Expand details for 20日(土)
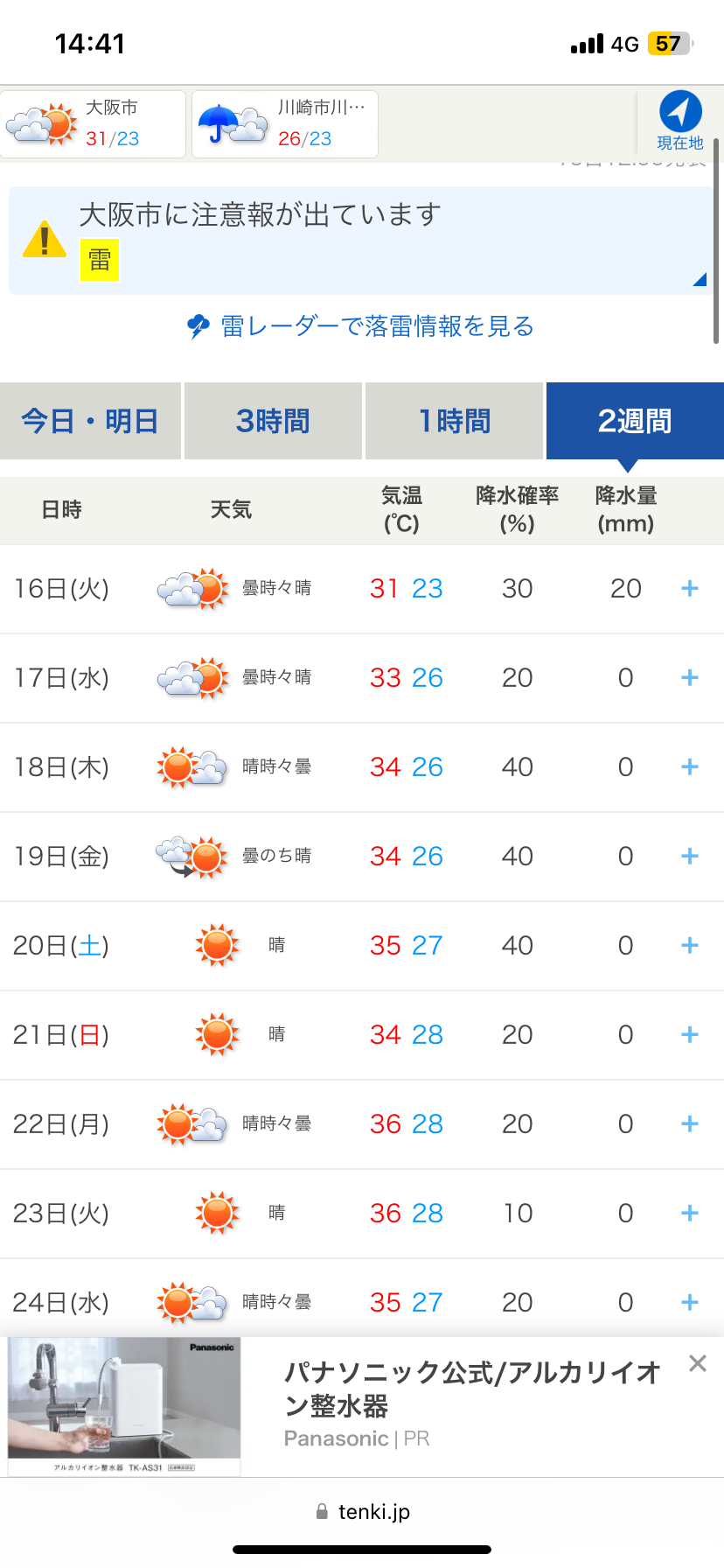 point(690,946)
